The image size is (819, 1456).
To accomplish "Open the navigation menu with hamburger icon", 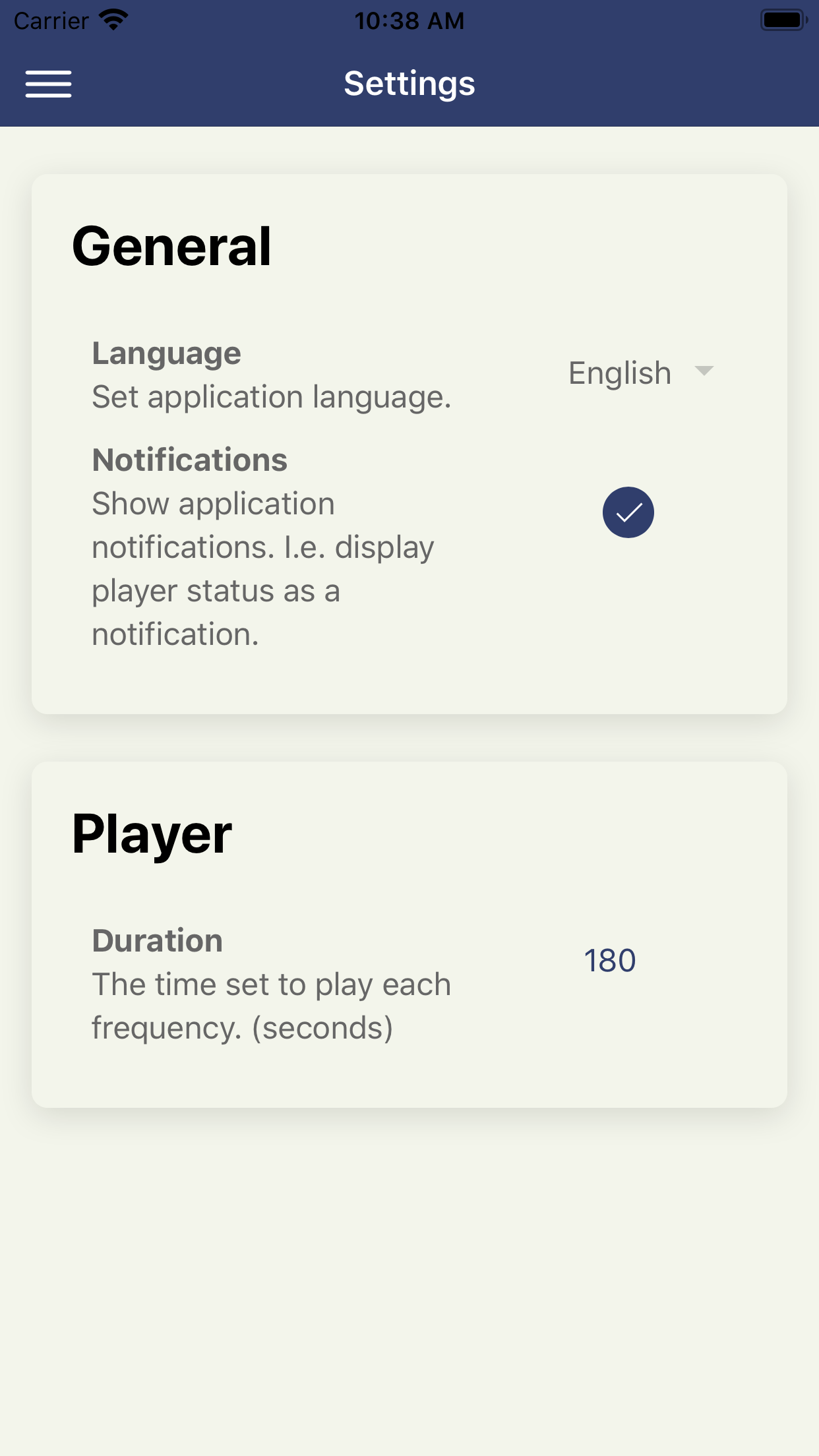I will [48, 84].
